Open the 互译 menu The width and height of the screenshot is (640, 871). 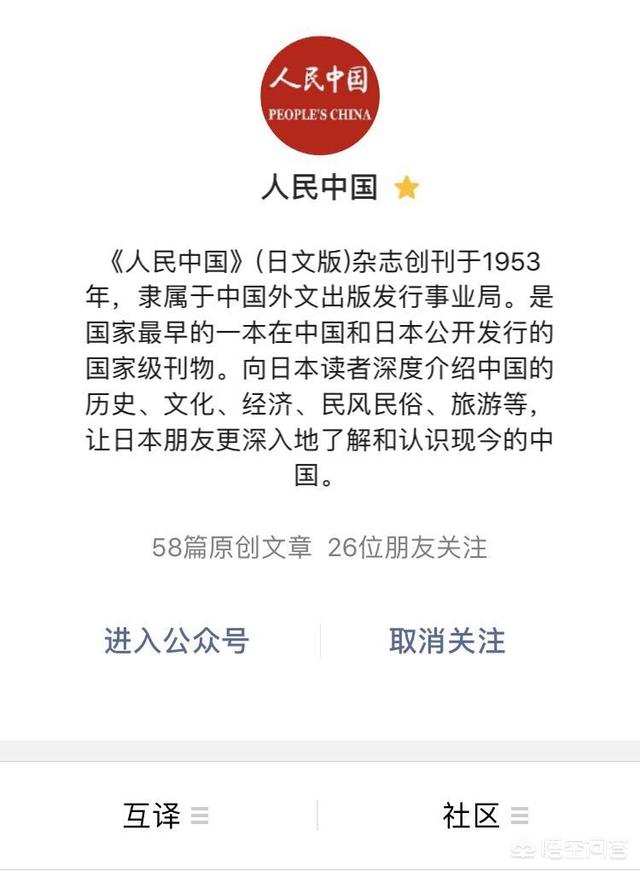point(165,816)
